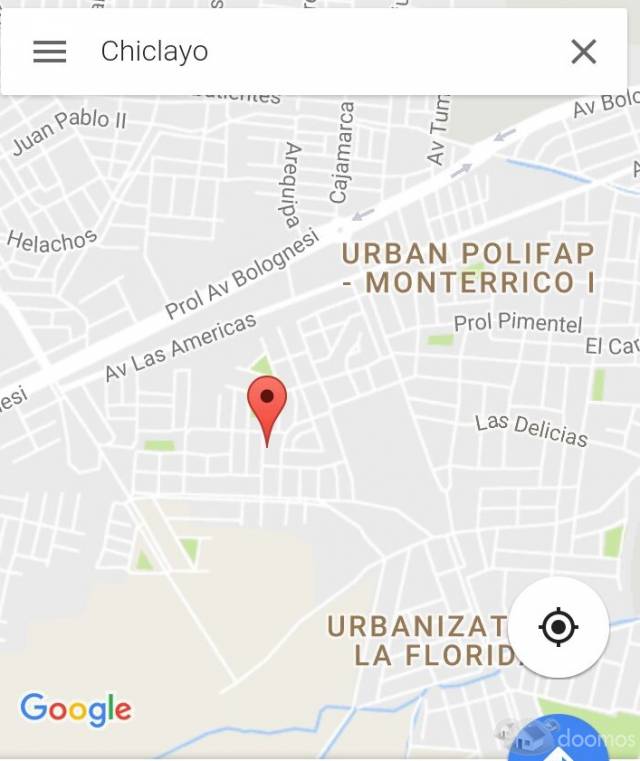Image resolution: width=640 pixels, height=761 pixels.
Task: Tap the Chiclayo search field
Action: pyautogui.click(x=300, y=52)
